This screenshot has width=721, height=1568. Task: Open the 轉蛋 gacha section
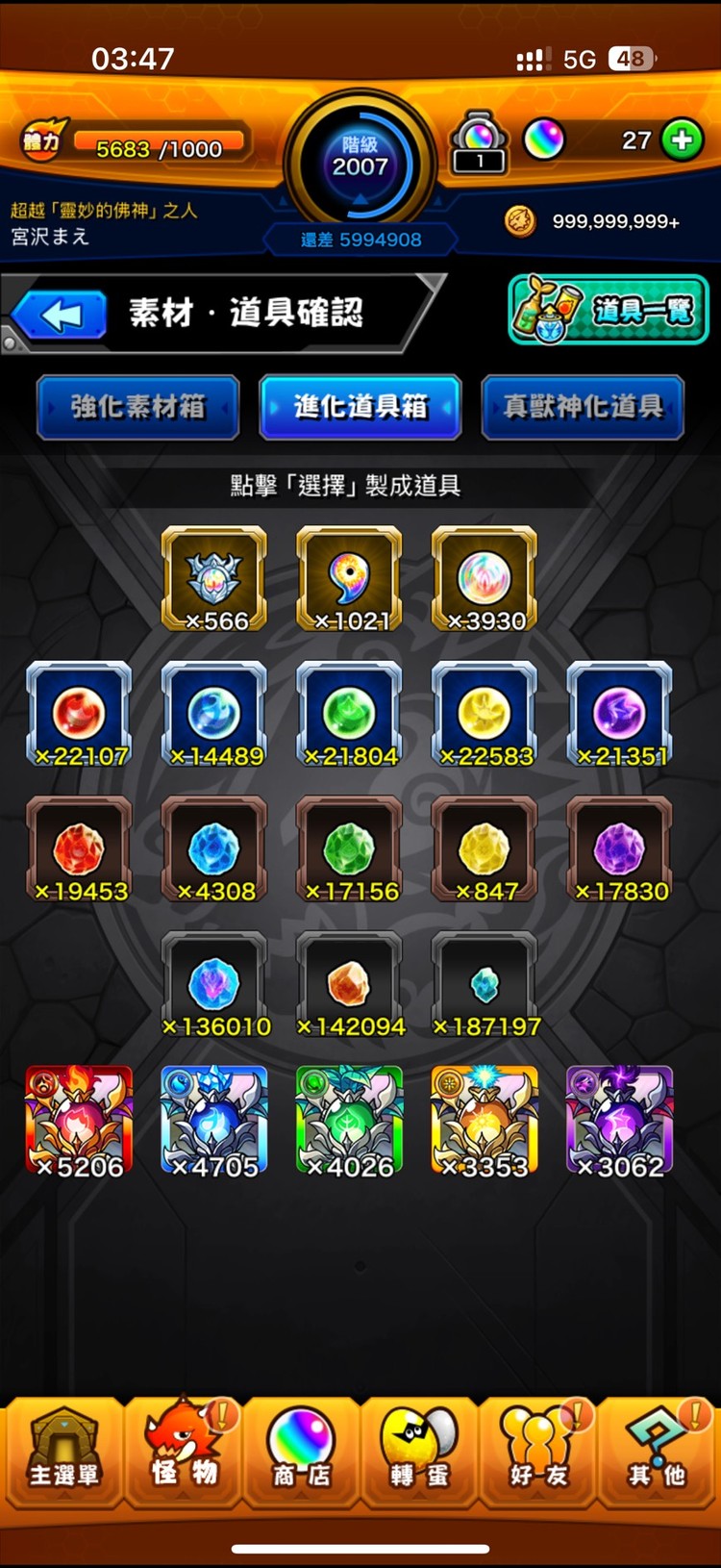419,1451
